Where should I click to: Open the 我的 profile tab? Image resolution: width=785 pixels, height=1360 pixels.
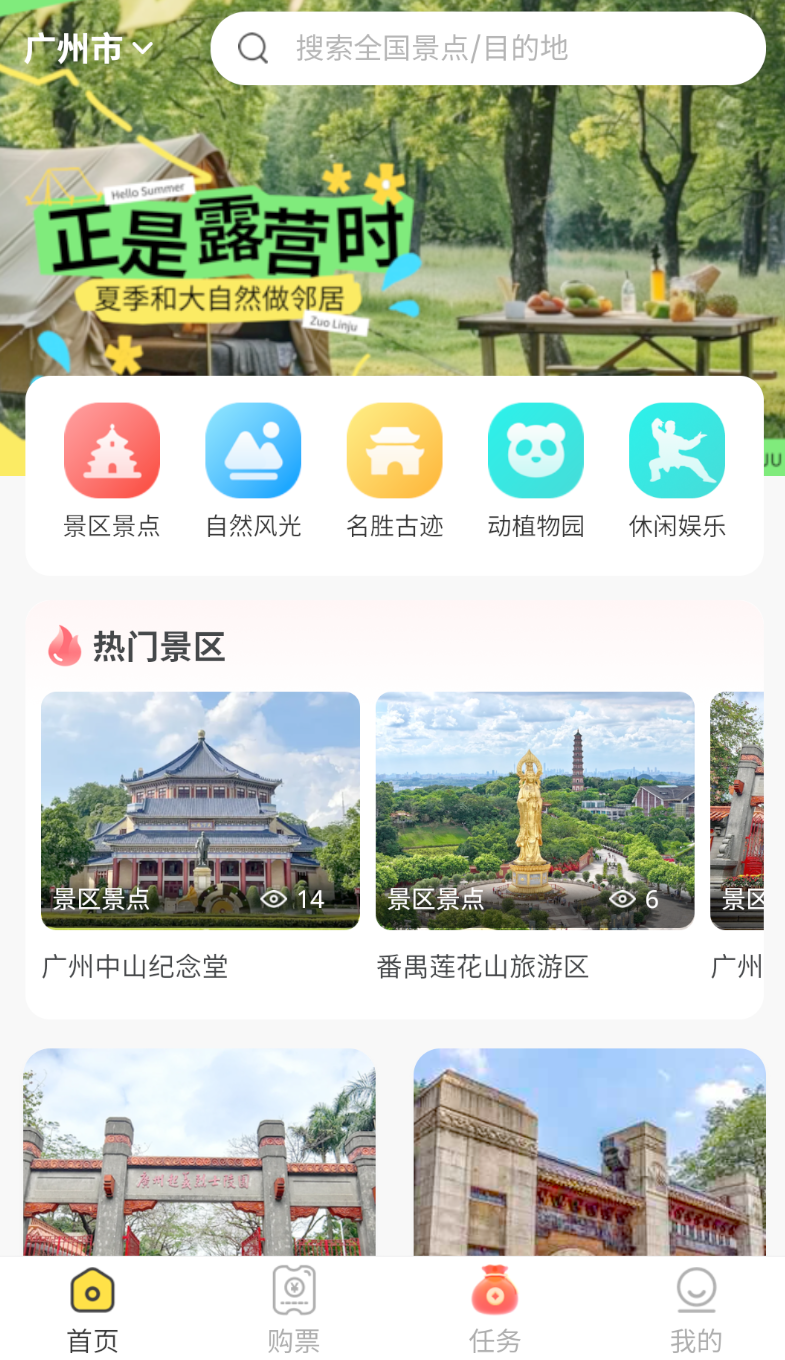696,1309
